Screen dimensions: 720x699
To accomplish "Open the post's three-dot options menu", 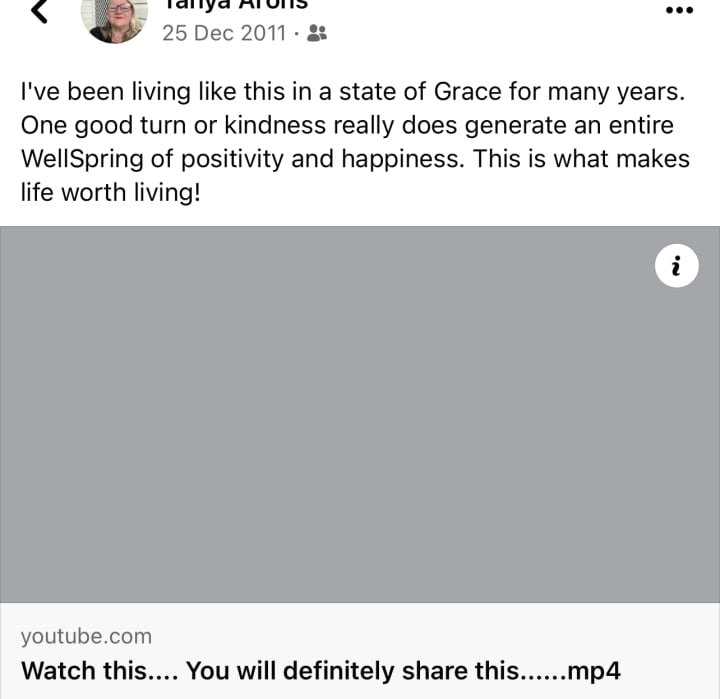I will (679, 10).
